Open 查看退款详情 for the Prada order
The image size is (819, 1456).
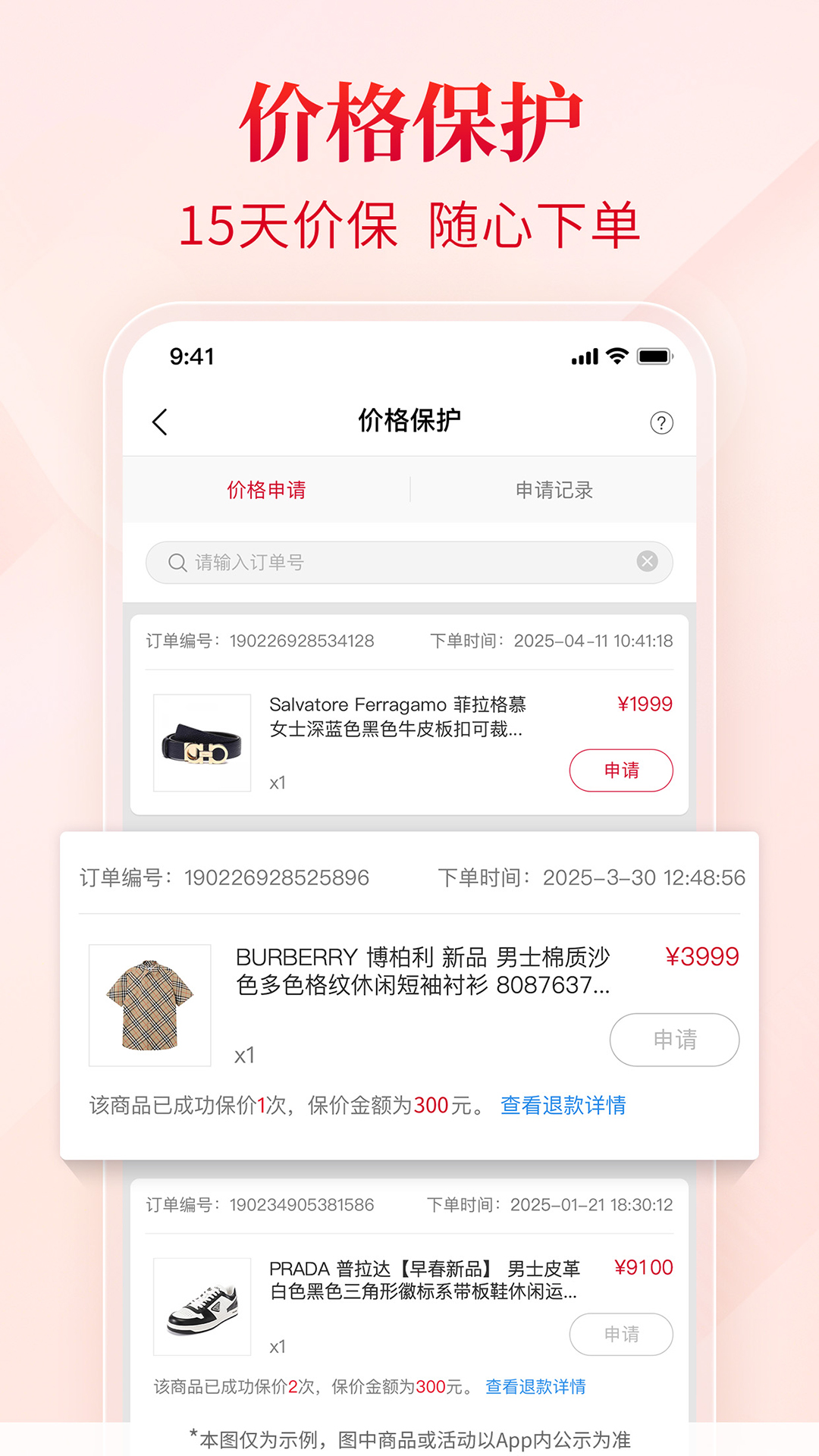click(x=535, y=1386)
